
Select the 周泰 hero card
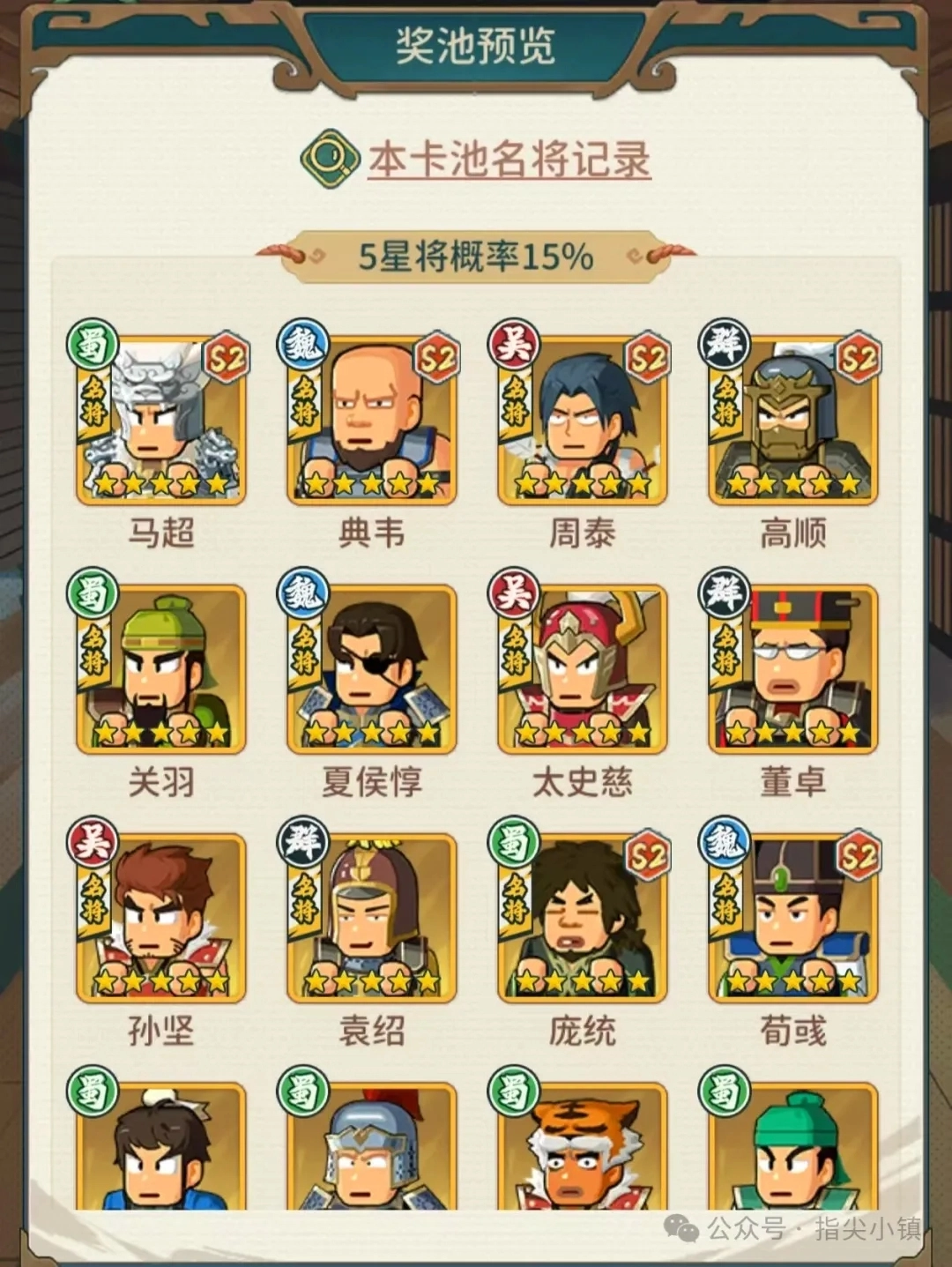click(x=582, y=421)
